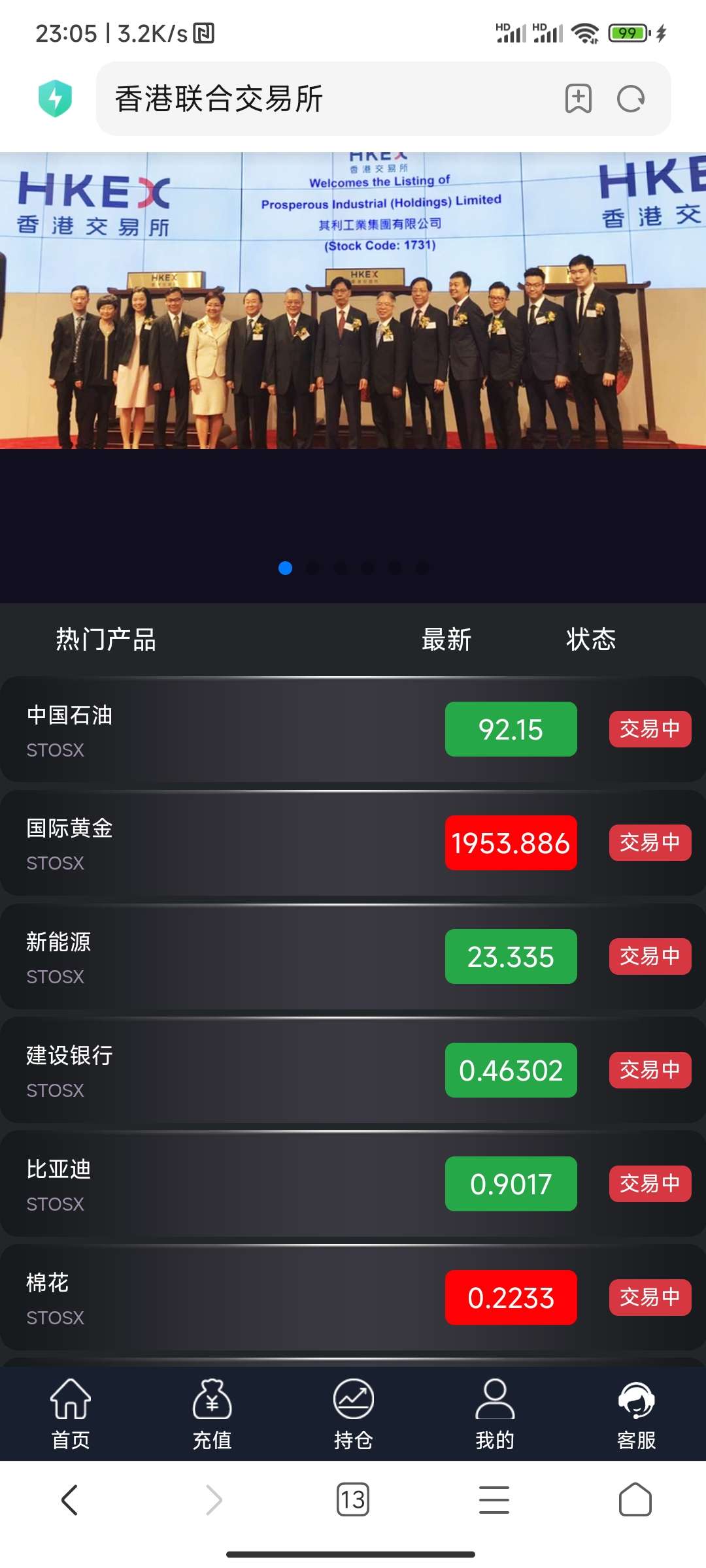
Task: Open the 新能源 product row
Action: coord(229,957)
